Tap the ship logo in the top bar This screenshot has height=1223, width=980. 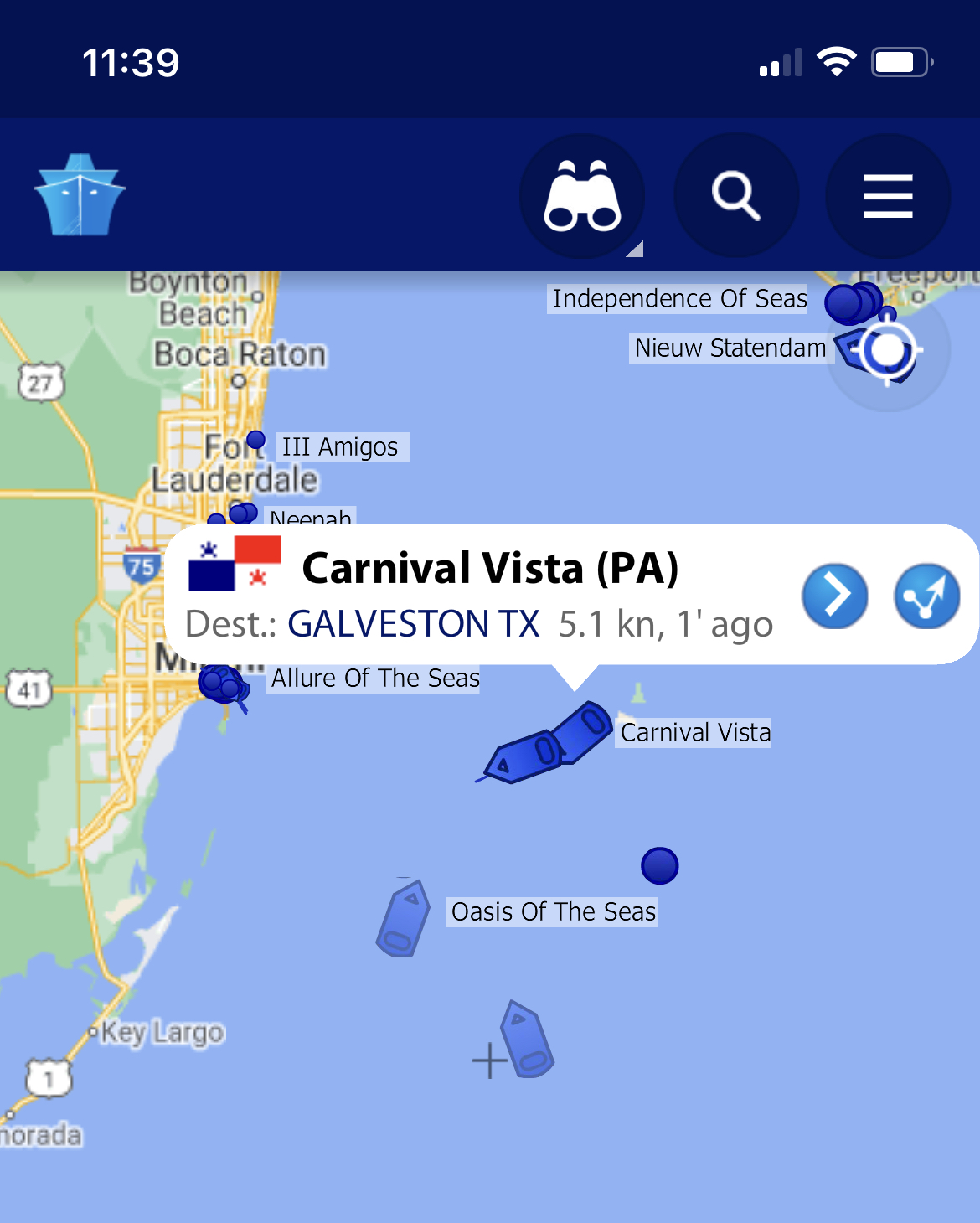[x=80, y=195]
